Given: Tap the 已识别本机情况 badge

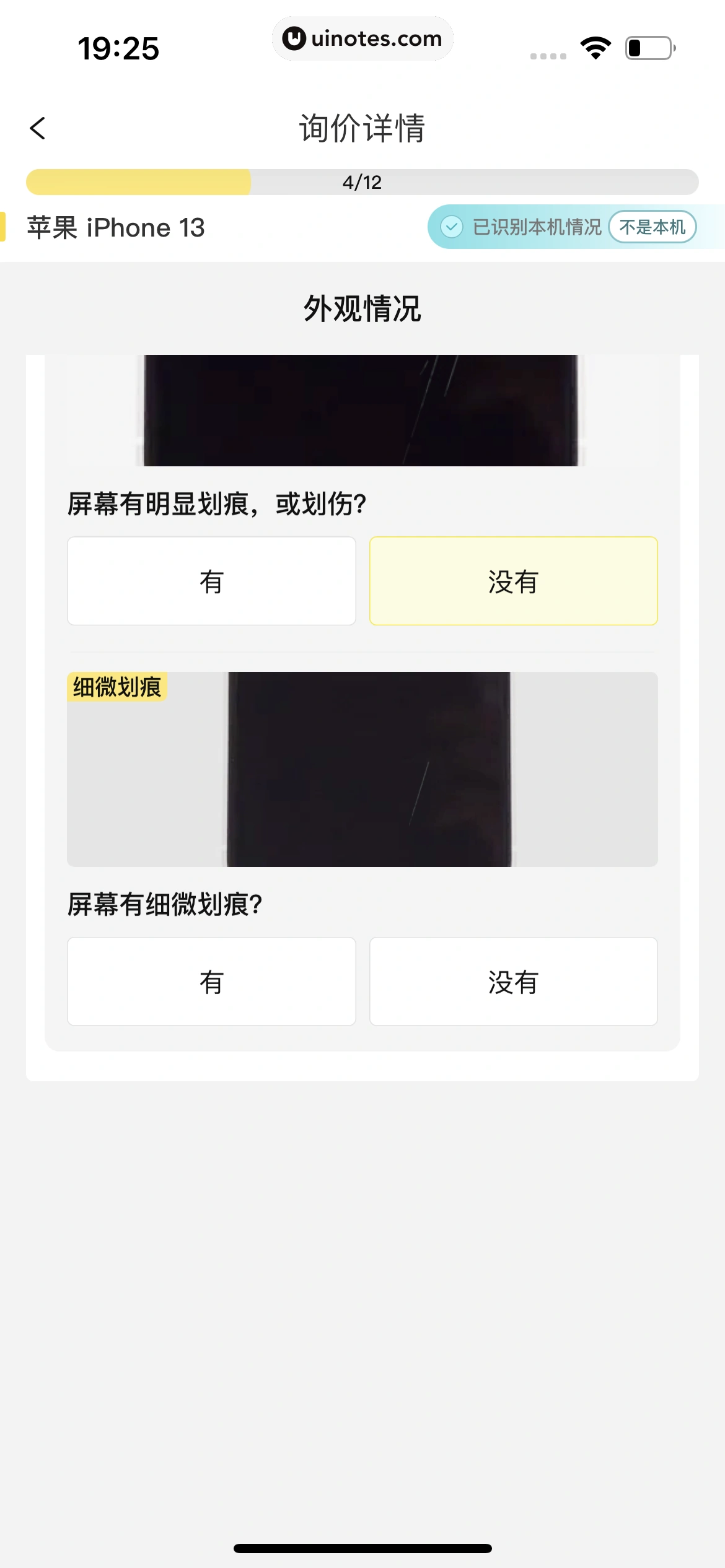Looking at the screenshot, I should [536, 227].
